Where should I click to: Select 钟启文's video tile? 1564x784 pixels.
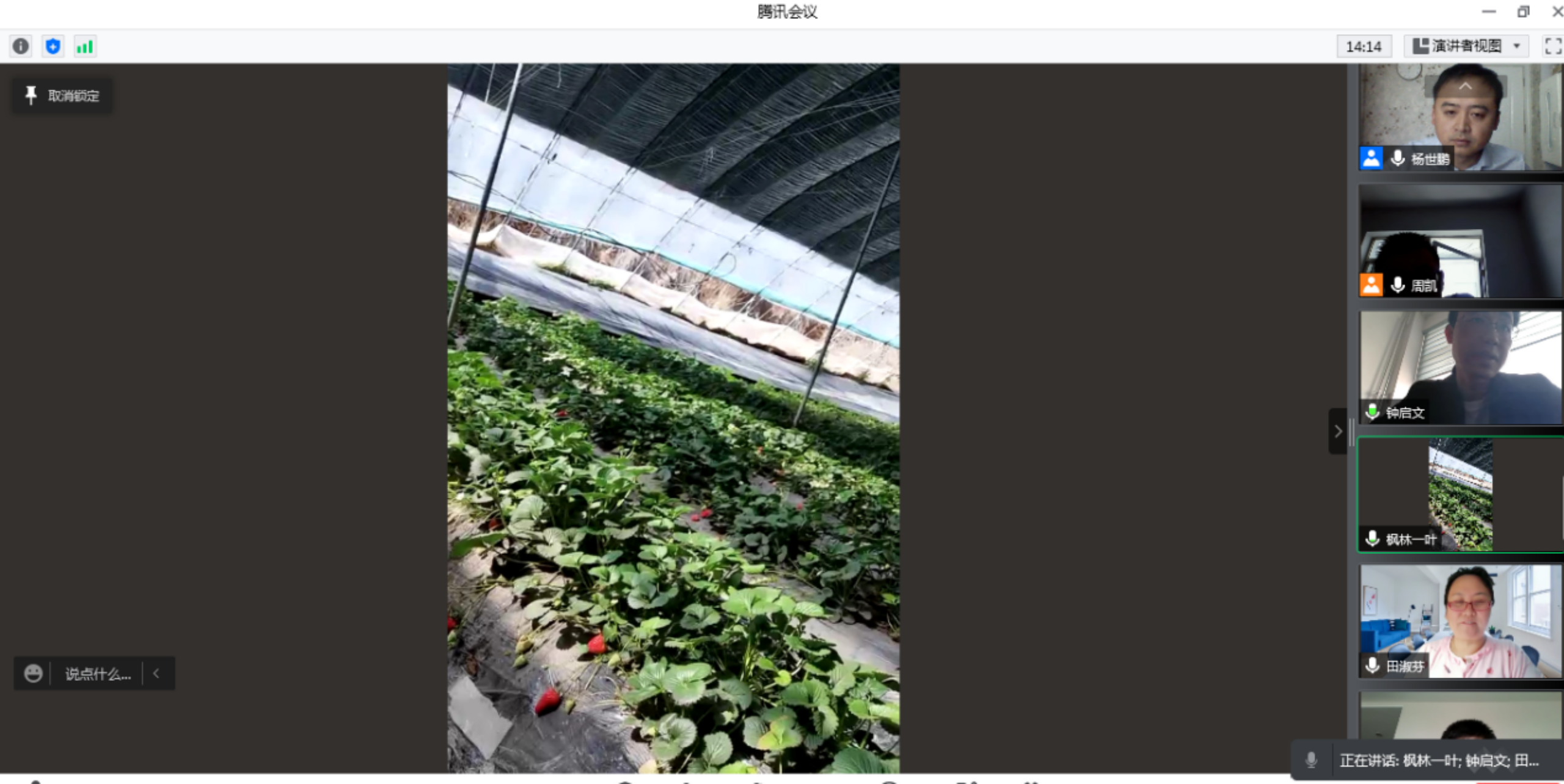pyautogui.click(x=1460, y=368)
